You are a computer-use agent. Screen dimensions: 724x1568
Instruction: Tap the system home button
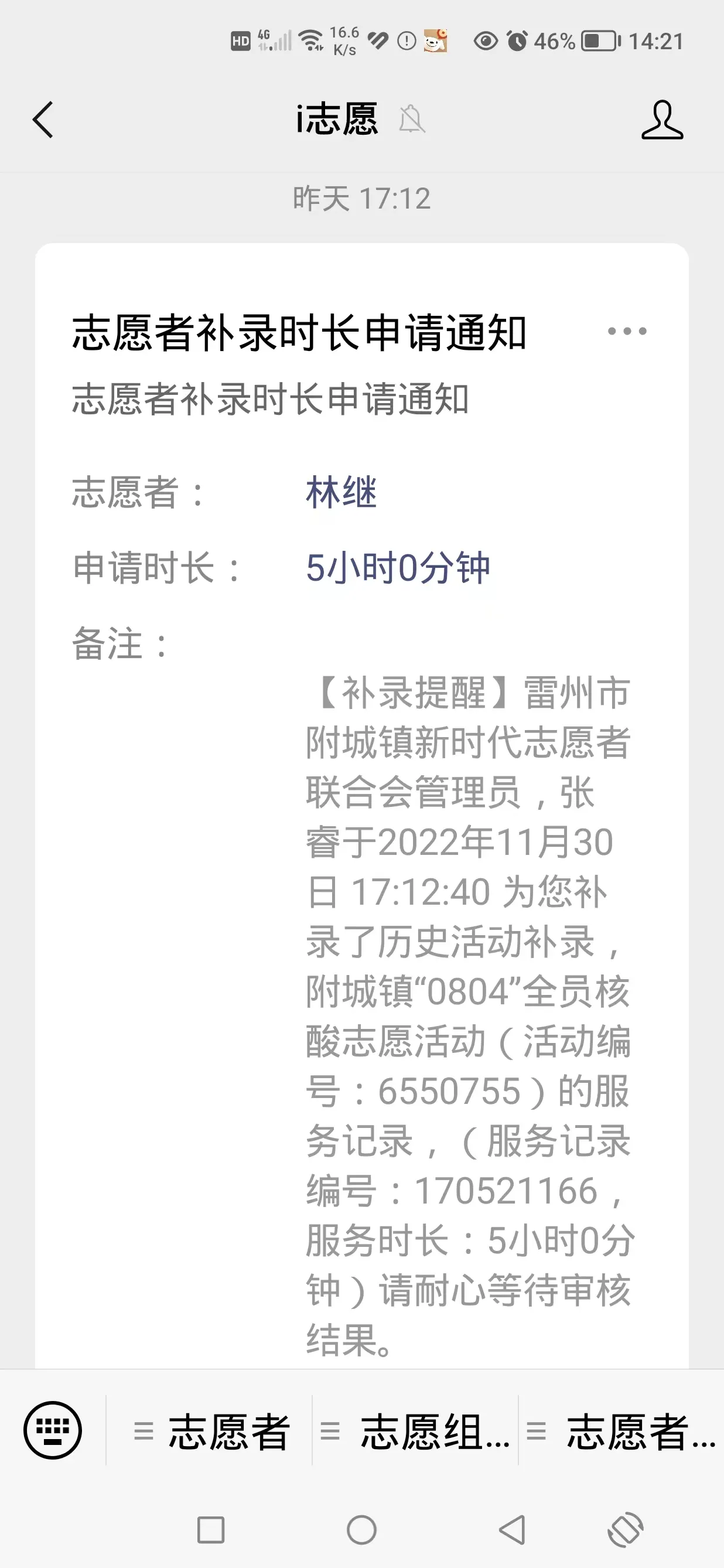[x=362, y=1529]
